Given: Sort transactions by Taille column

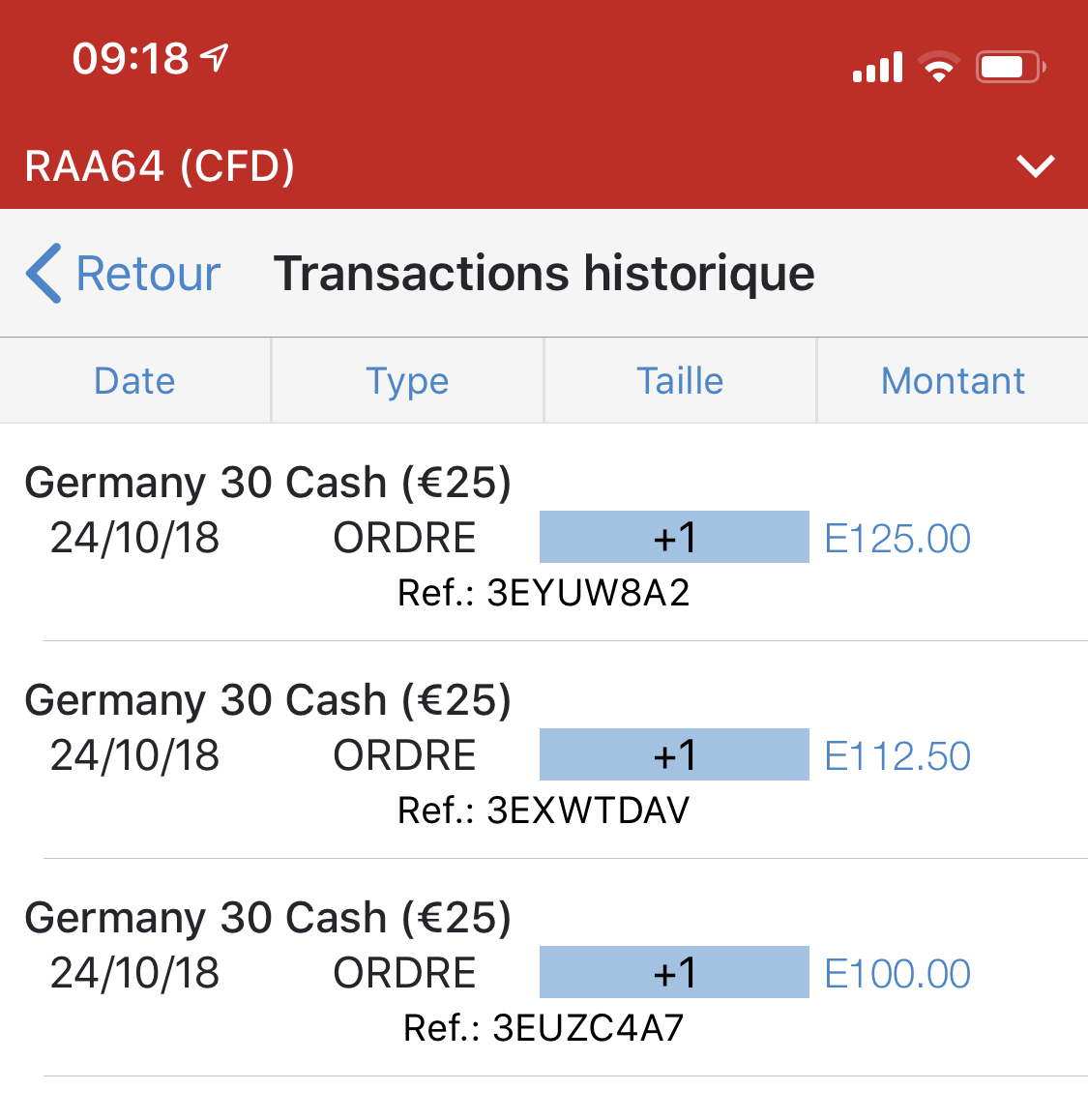Looking at the screenshot, I should tap(680, 381).
